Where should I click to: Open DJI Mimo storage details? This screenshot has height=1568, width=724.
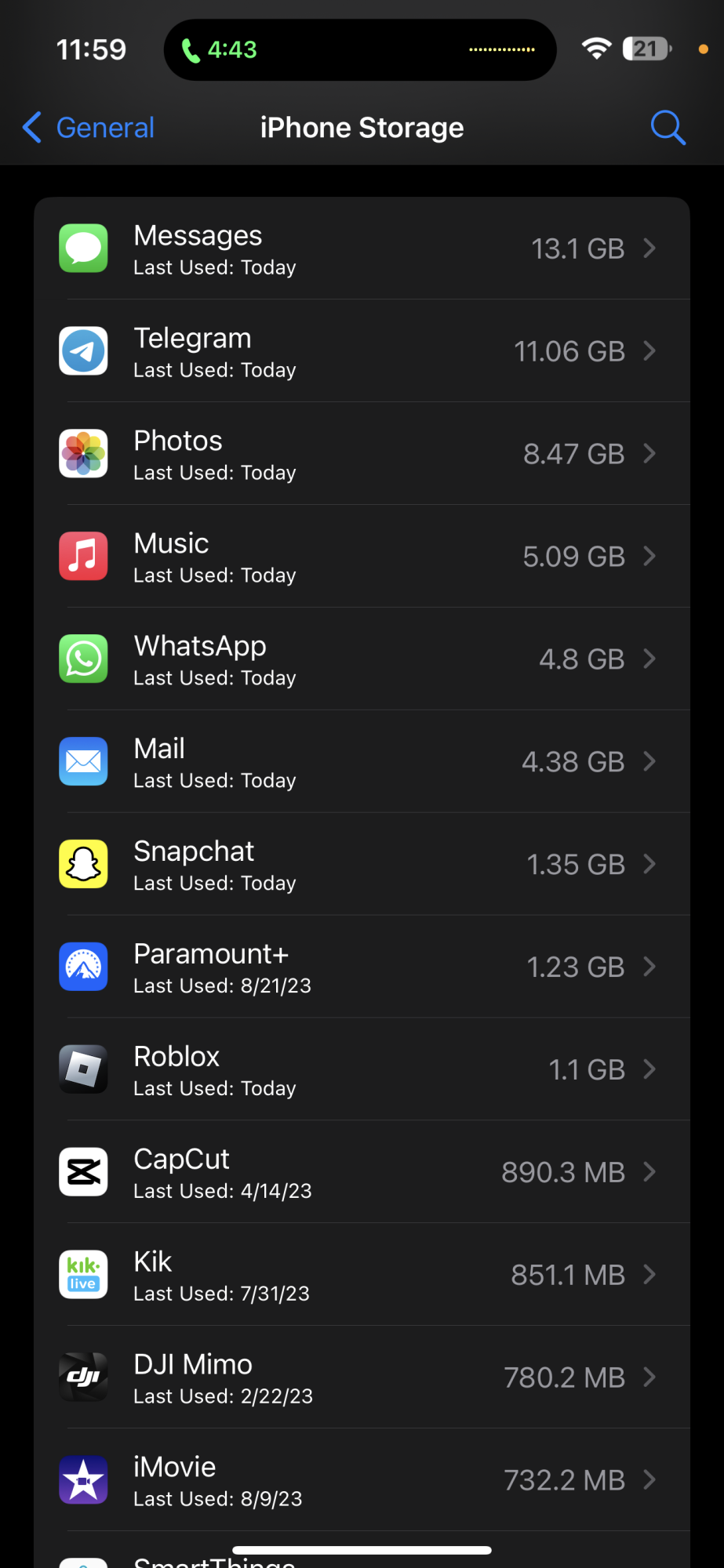click(x=361, y=1378)
